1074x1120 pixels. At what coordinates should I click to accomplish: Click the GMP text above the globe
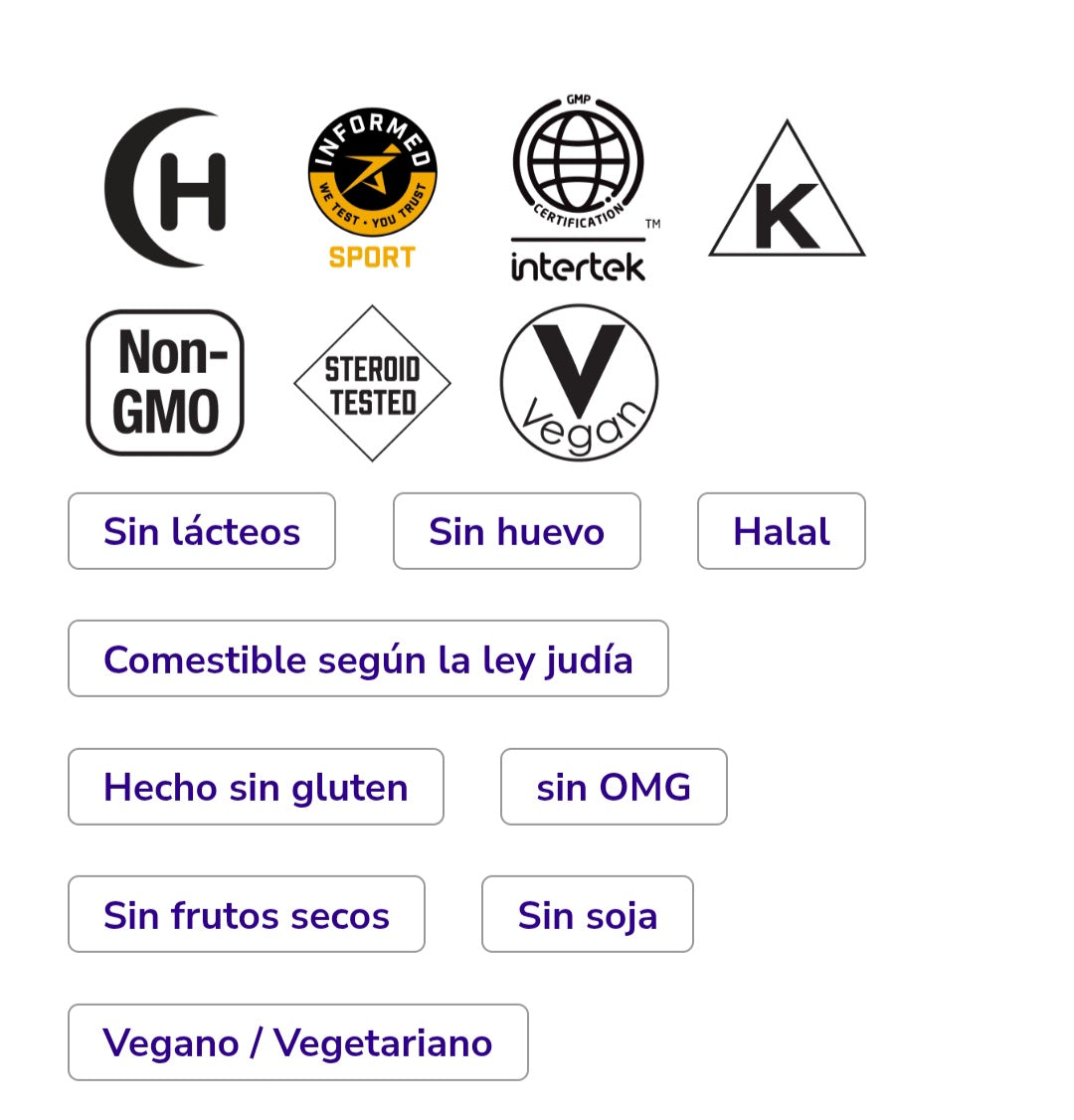point(578,98)
